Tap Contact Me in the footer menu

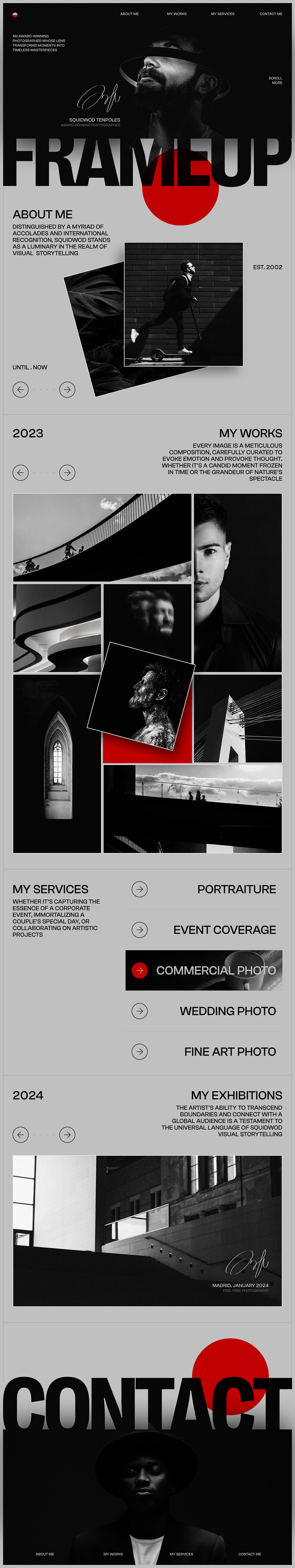point(249,1554)
